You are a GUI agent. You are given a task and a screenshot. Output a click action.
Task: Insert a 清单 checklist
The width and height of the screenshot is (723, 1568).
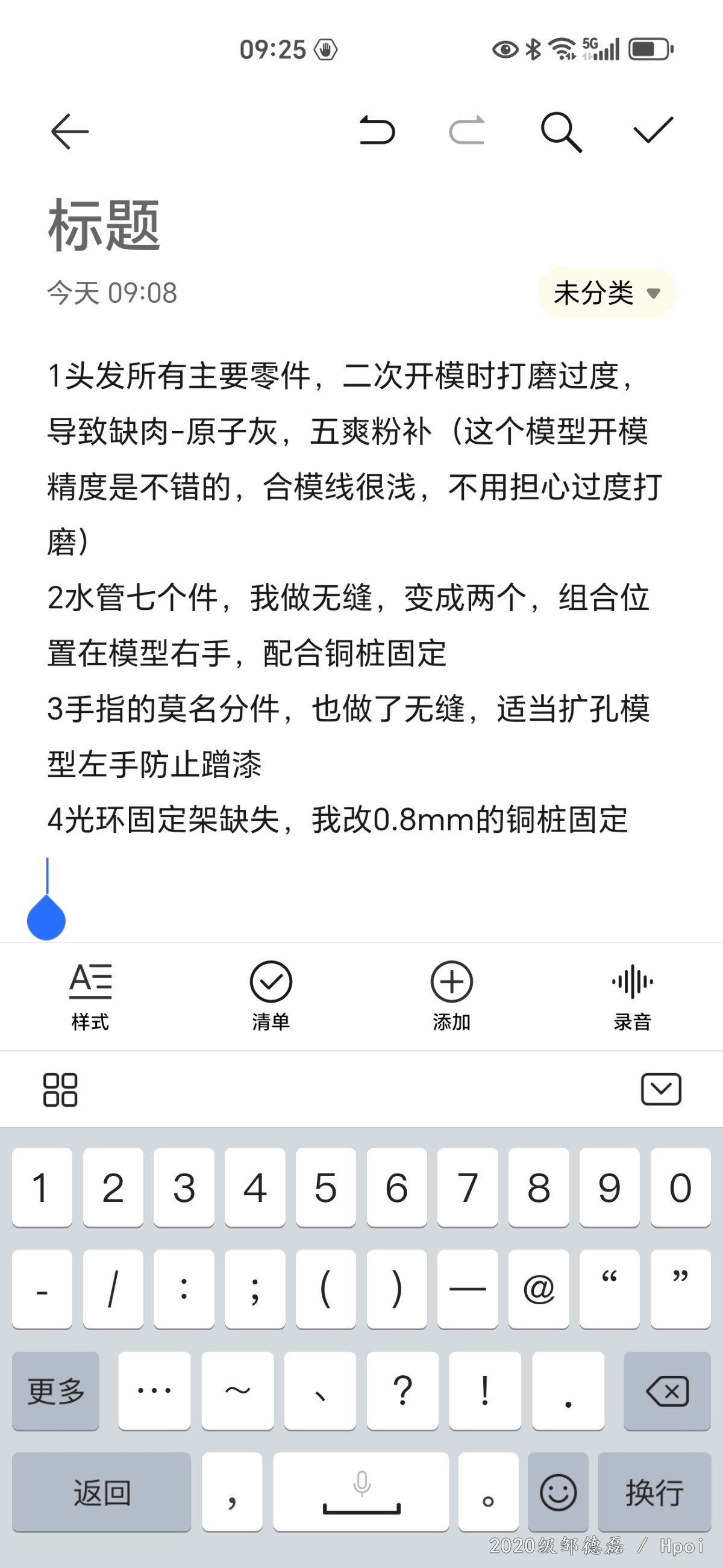[x=271, y=996]
